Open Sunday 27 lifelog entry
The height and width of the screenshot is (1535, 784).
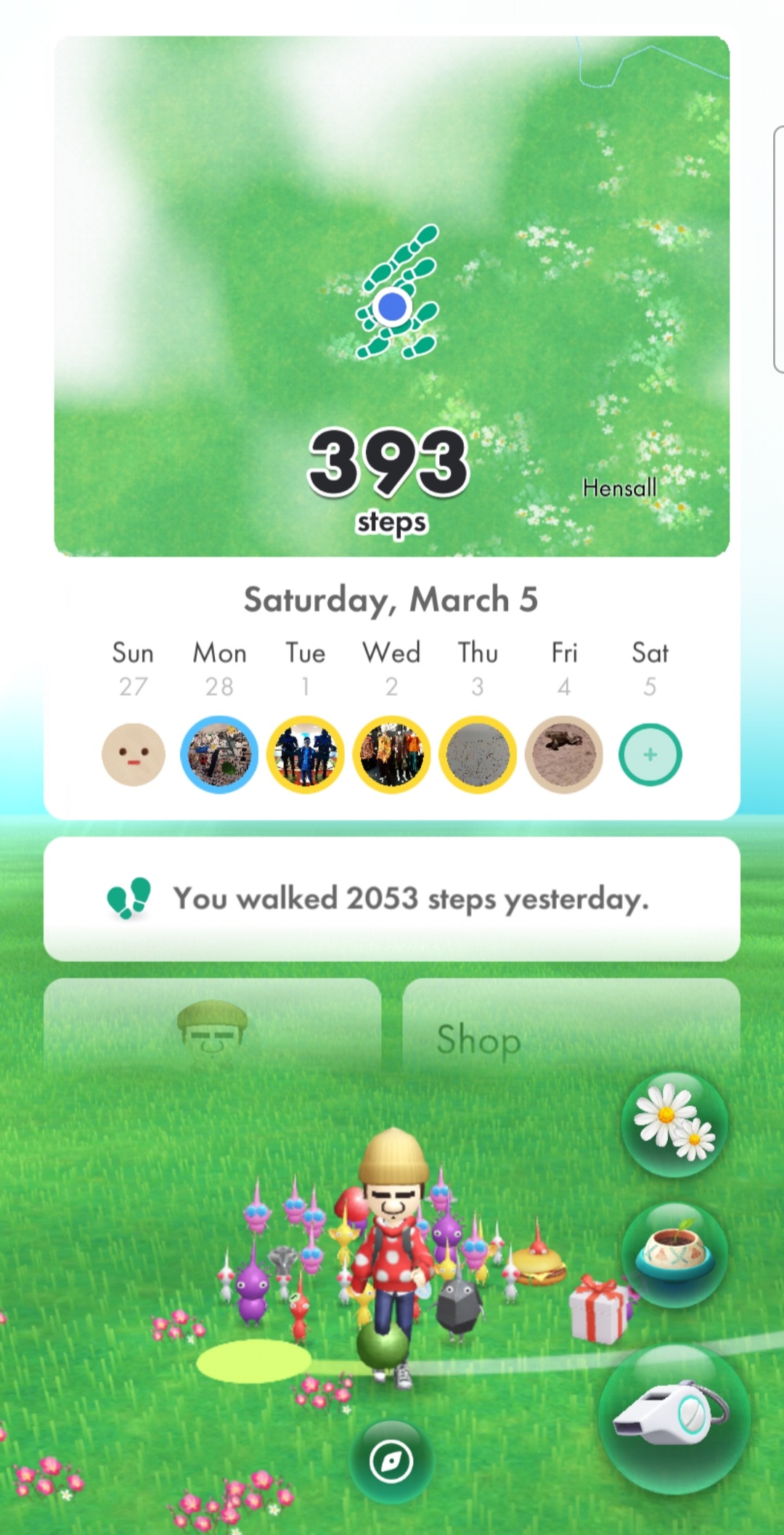(x=134, y=754)
